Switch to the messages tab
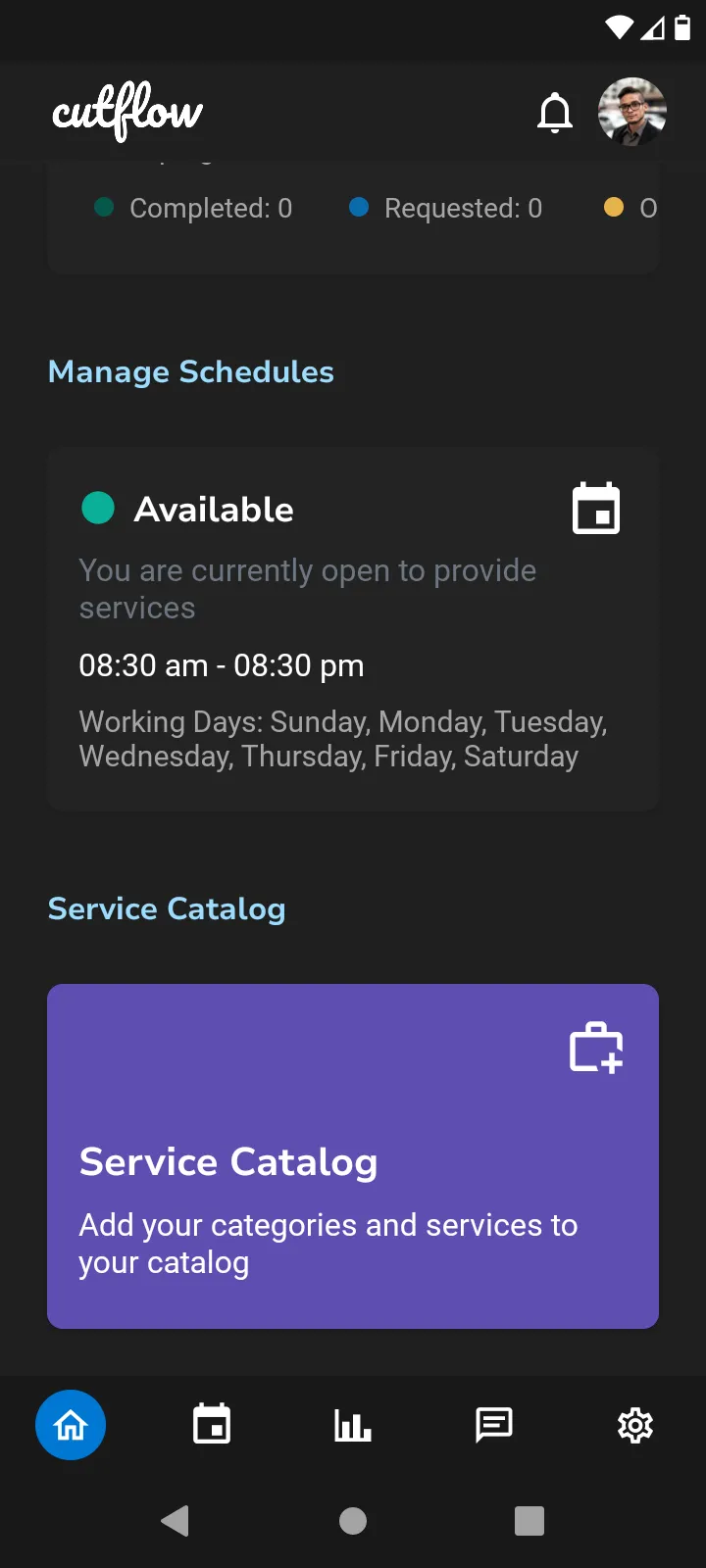The height and width of the screenshot is (1568, 706). coord(494,1425)
